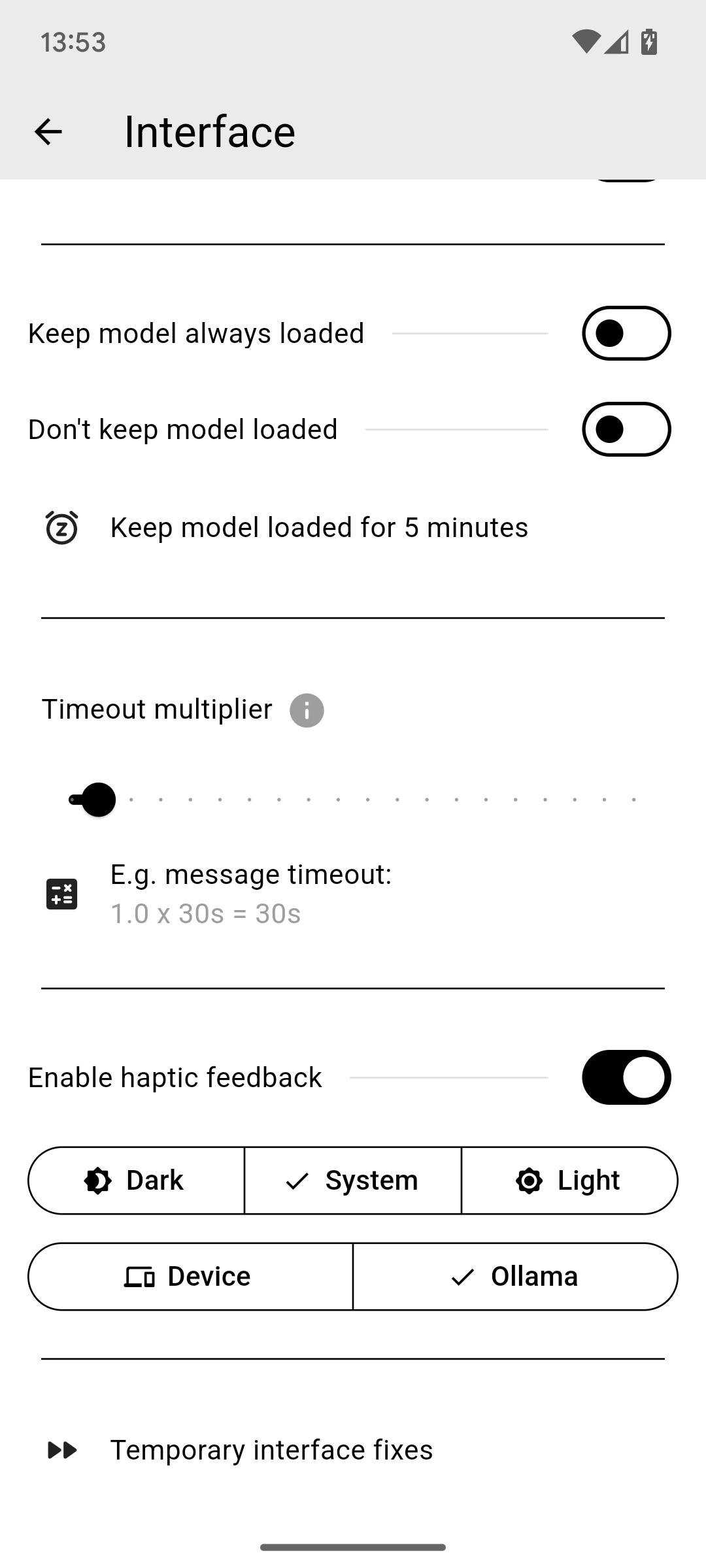Screen dimensions: 706x1568
Task: Toggle Keep model always loaded
Action: click(626, 333)
